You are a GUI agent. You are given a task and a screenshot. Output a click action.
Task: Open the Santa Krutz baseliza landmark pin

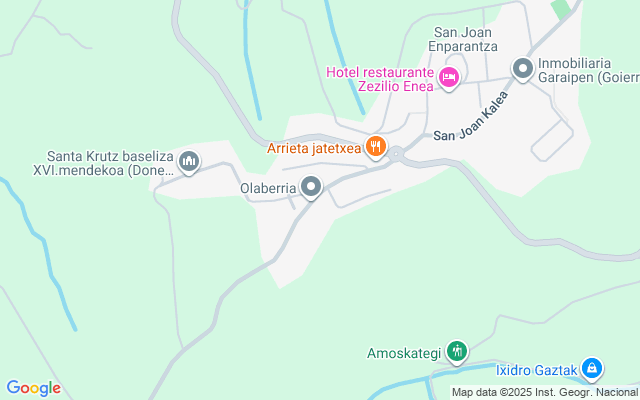[189, 160]
